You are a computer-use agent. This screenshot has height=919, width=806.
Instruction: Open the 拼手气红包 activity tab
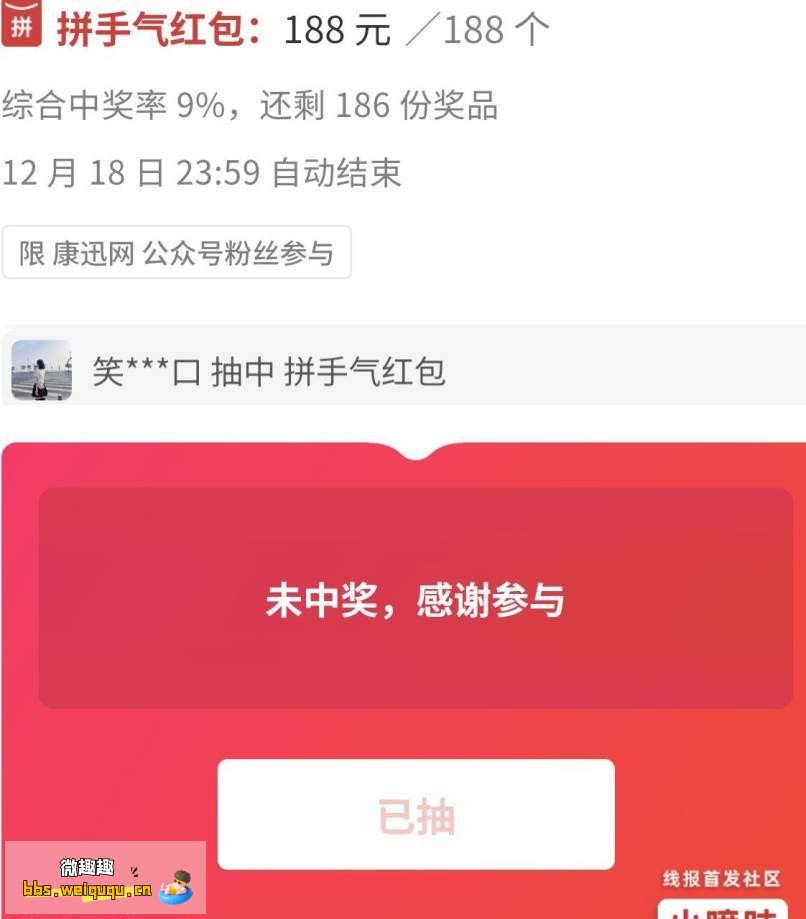point(150,29)
